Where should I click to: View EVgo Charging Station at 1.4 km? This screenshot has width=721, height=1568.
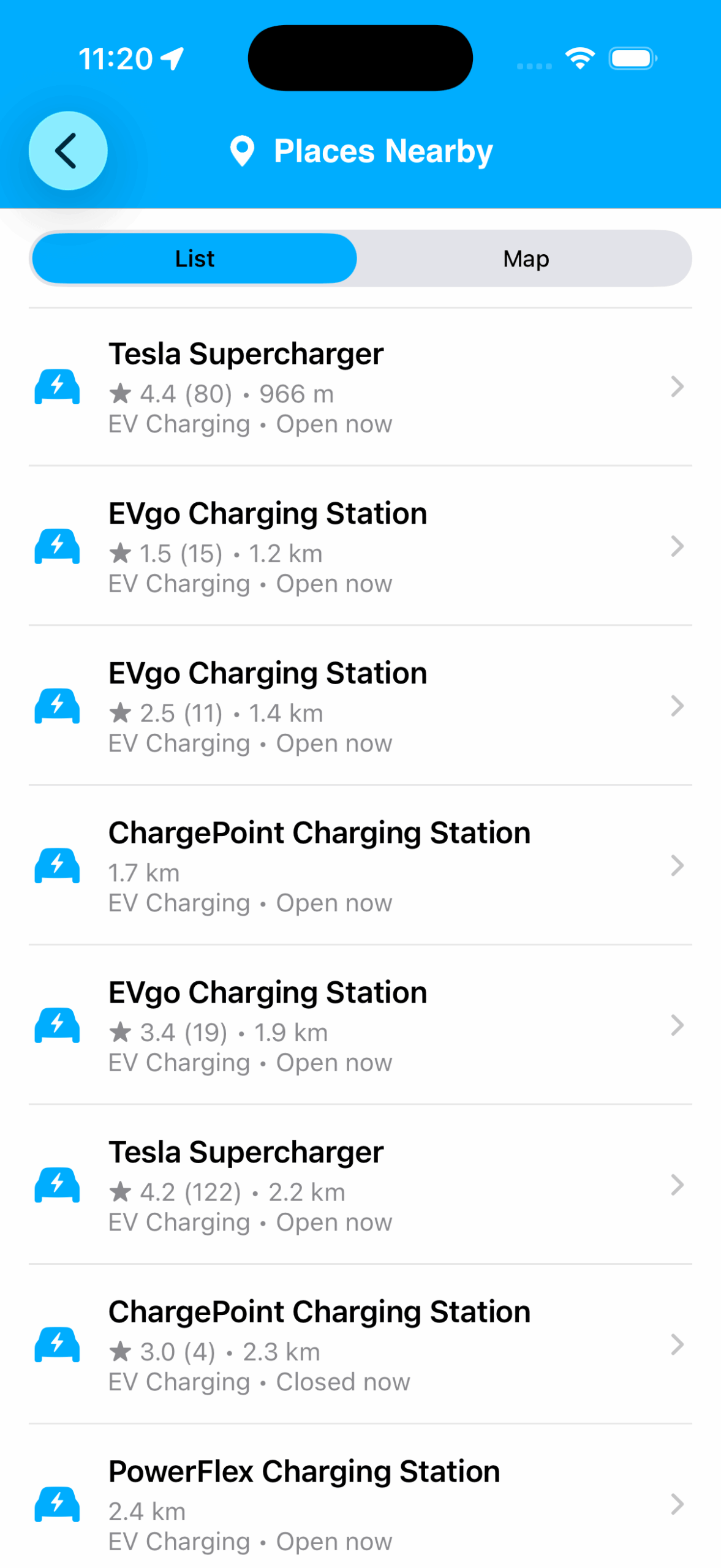(x=360, y=706)
